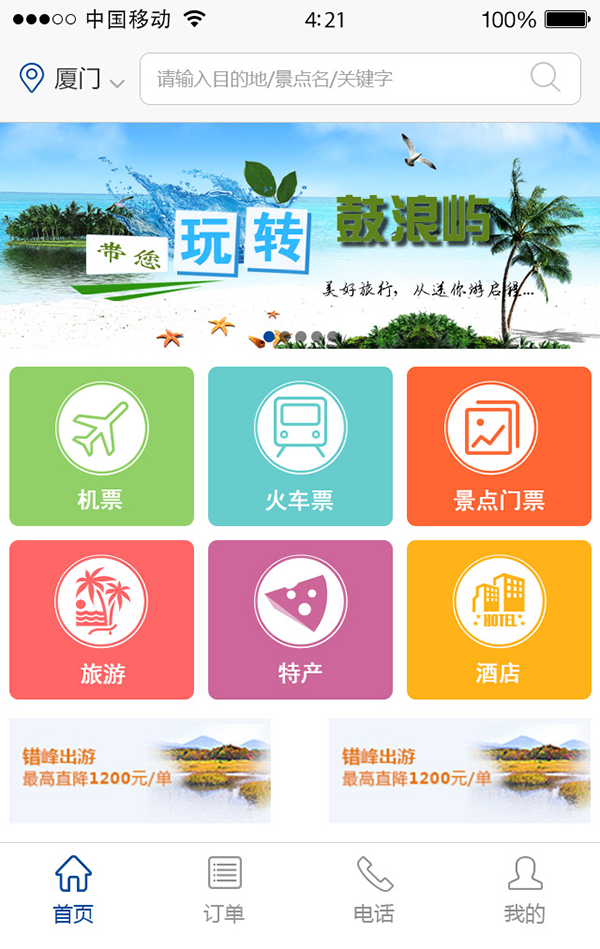Open 酒店 hotel booking

click(499, 620)
